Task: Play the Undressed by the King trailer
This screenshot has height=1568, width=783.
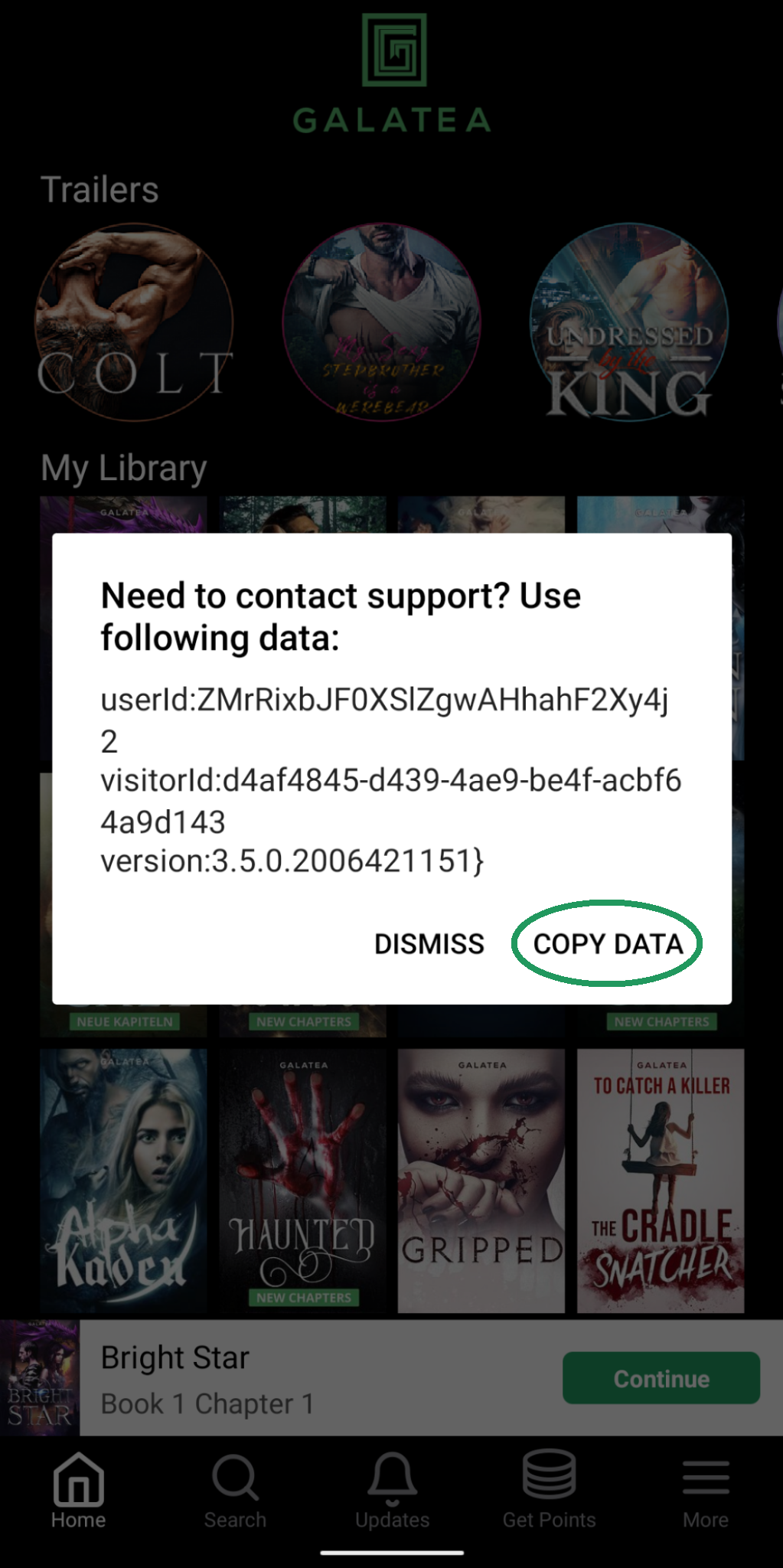Action: pos(629,322)
